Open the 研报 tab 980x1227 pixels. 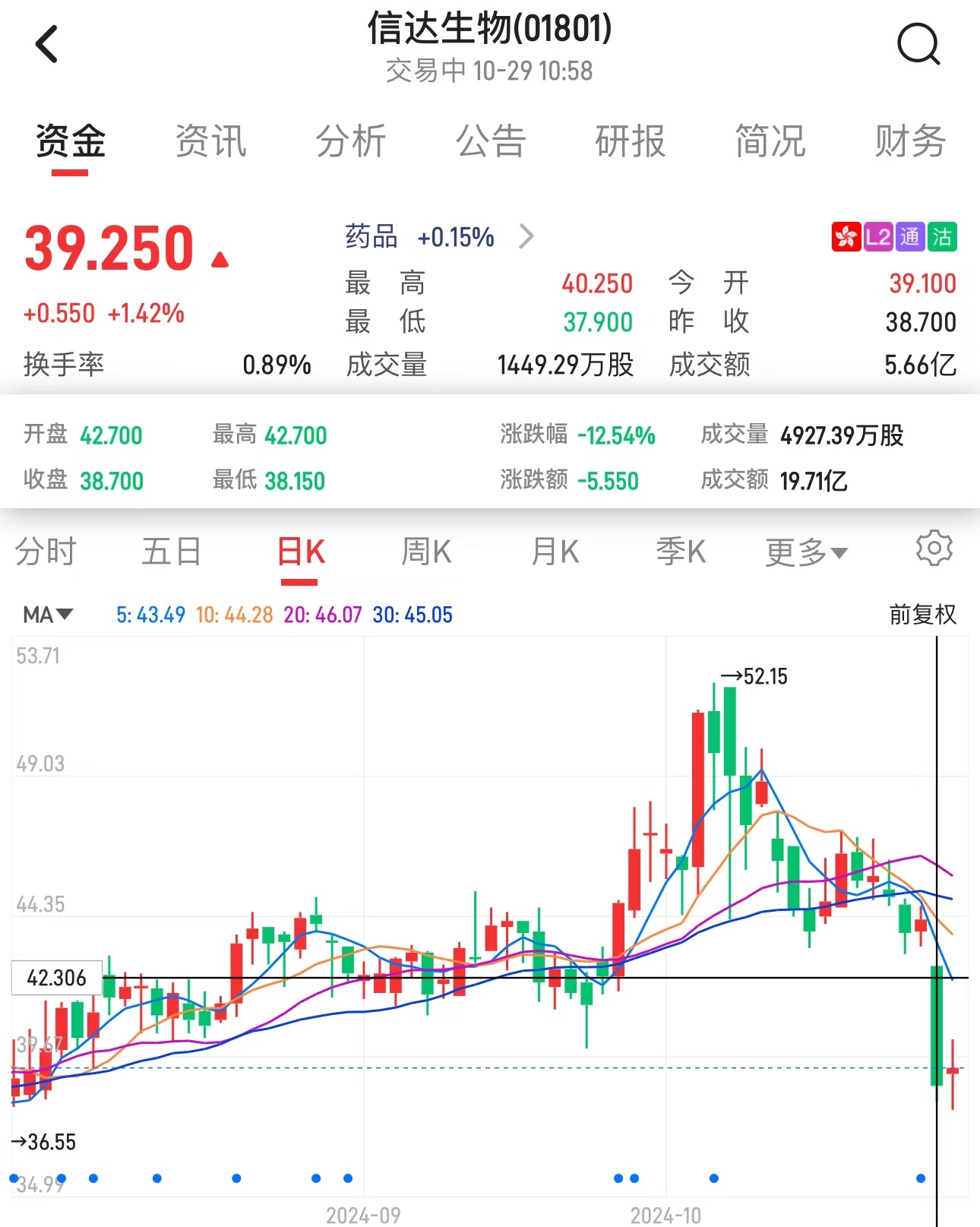tap(630, 141)
